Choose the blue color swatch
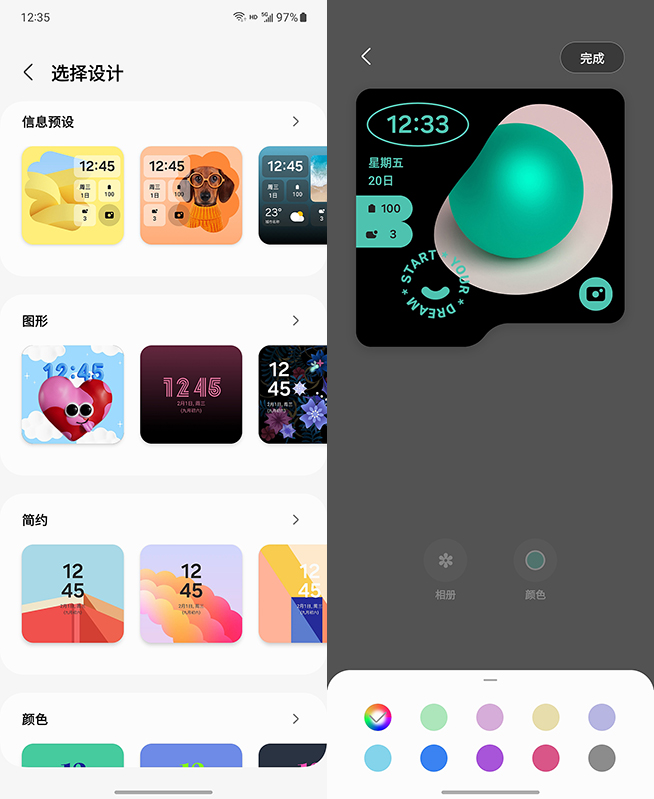654x799 pixels. pos(433,758)
